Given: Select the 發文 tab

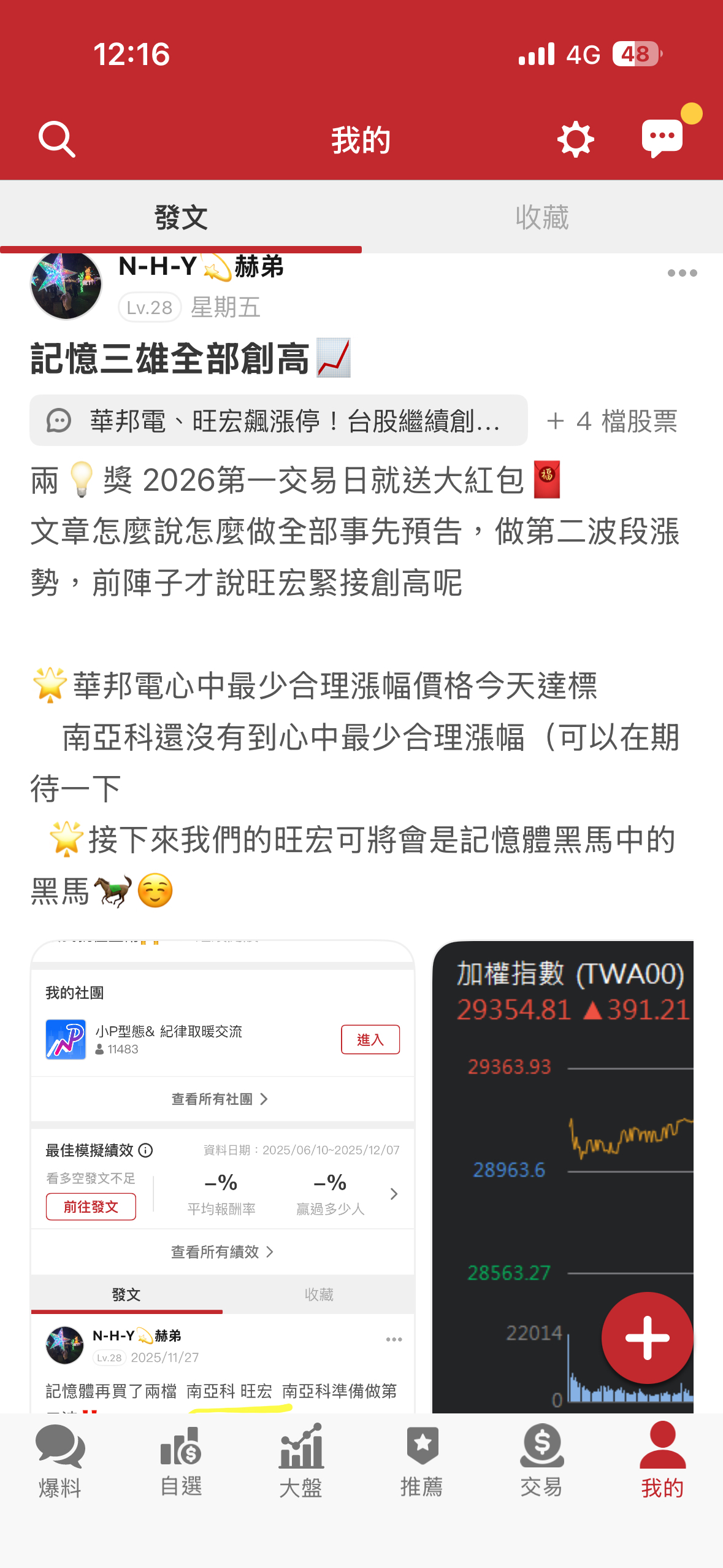Looking at the screenshot, I should click(181, 217).
